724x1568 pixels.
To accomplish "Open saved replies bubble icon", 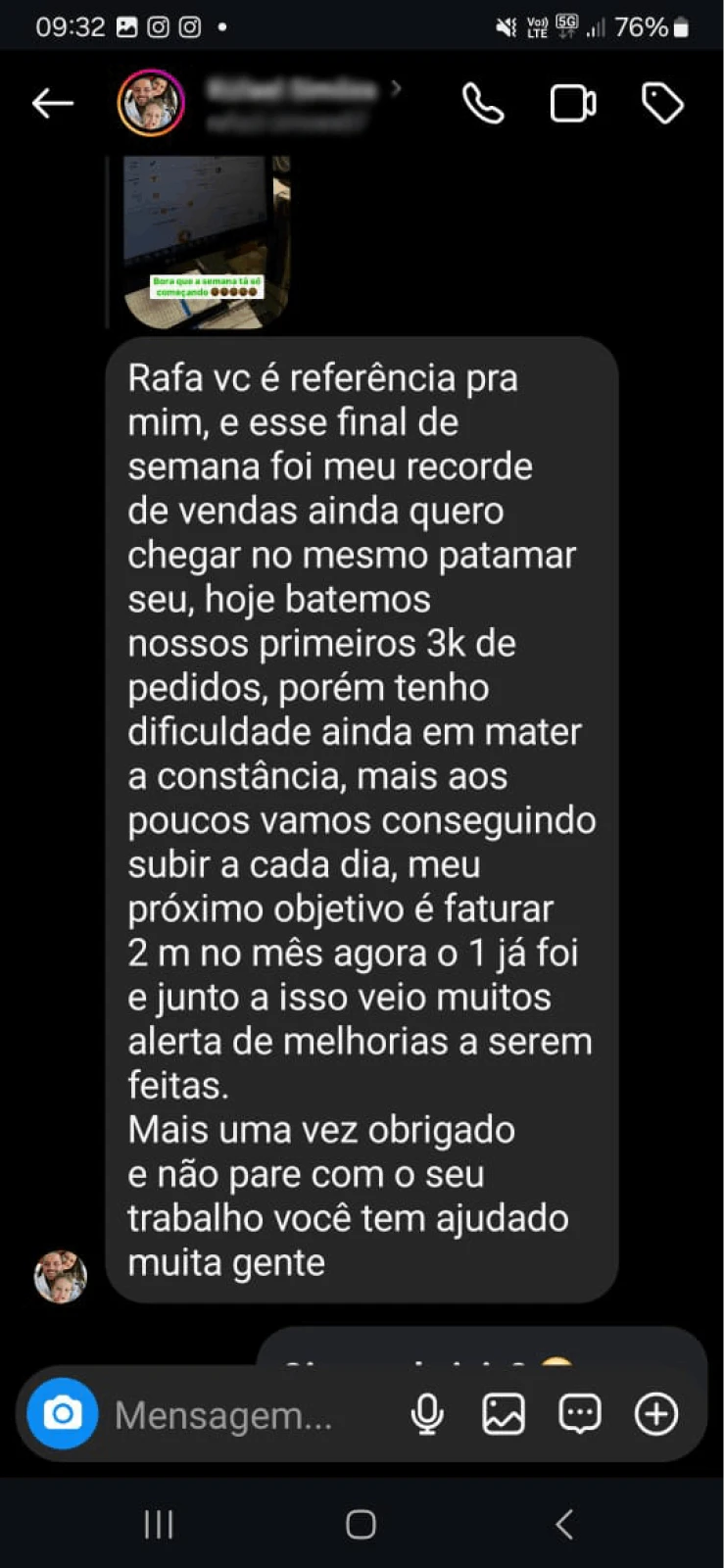I will click(x=580, y=1414).
